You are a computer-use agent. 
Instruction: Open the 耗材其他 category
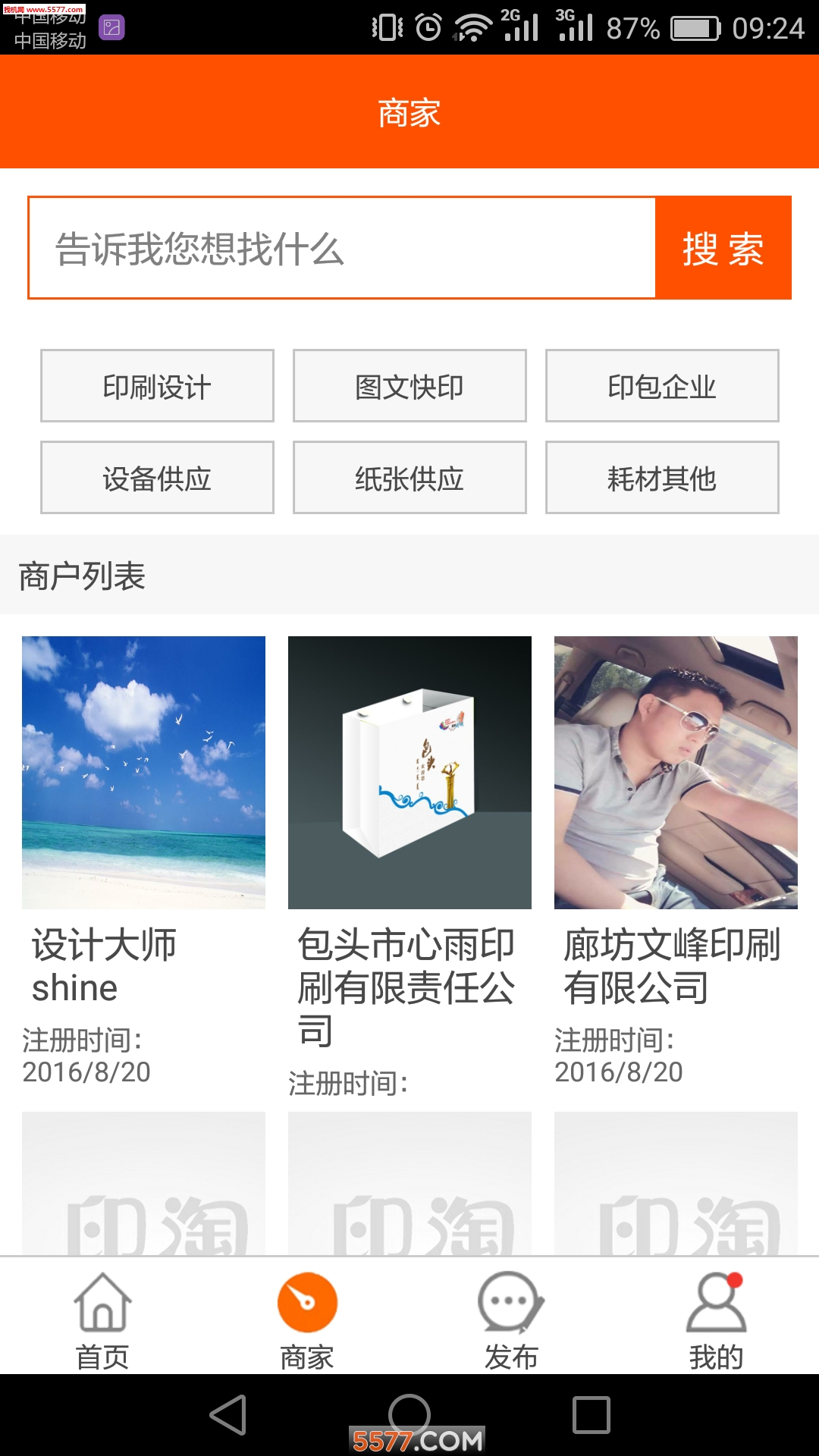point(662,478)
